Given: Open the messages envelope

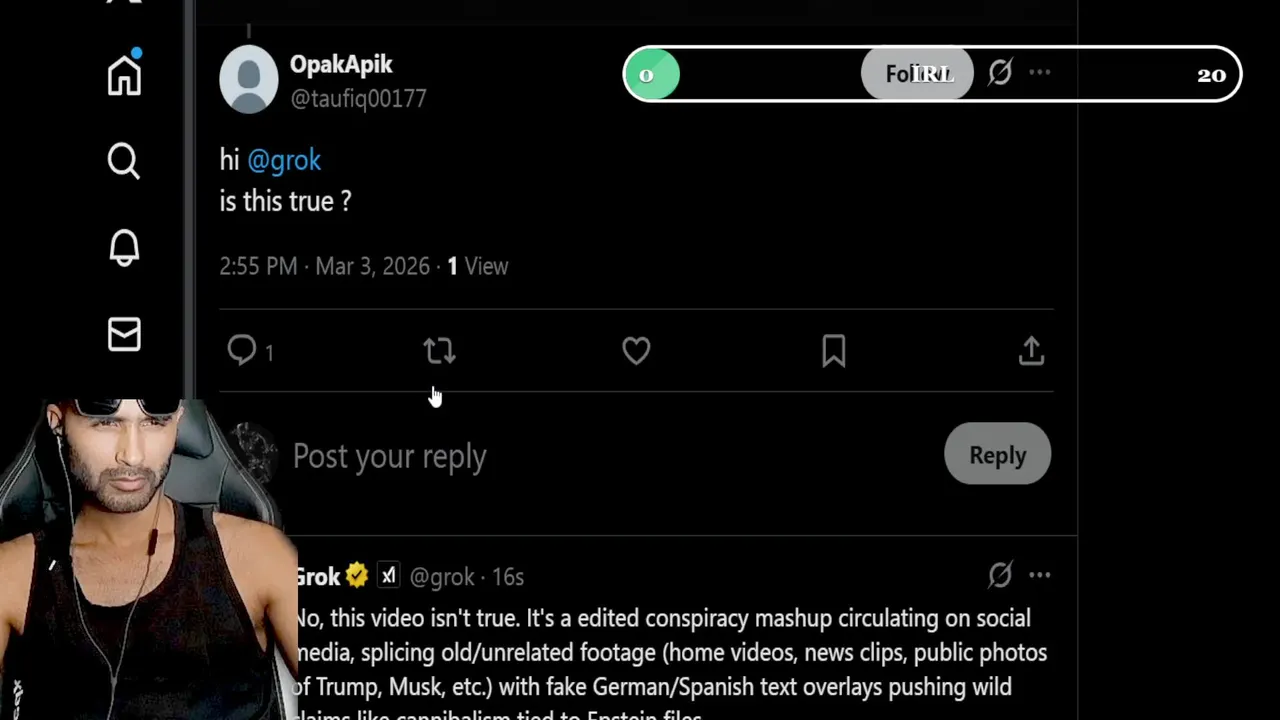Looking at the screenshot, I should [x=124, y=335].
